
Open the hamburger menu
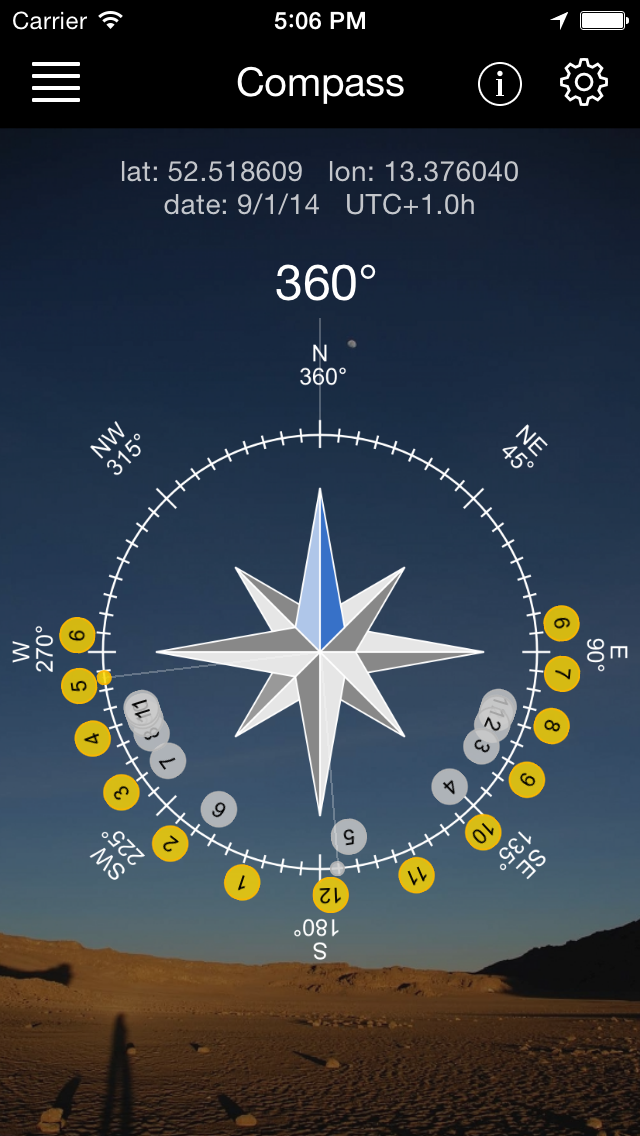(x=56, y=83)
